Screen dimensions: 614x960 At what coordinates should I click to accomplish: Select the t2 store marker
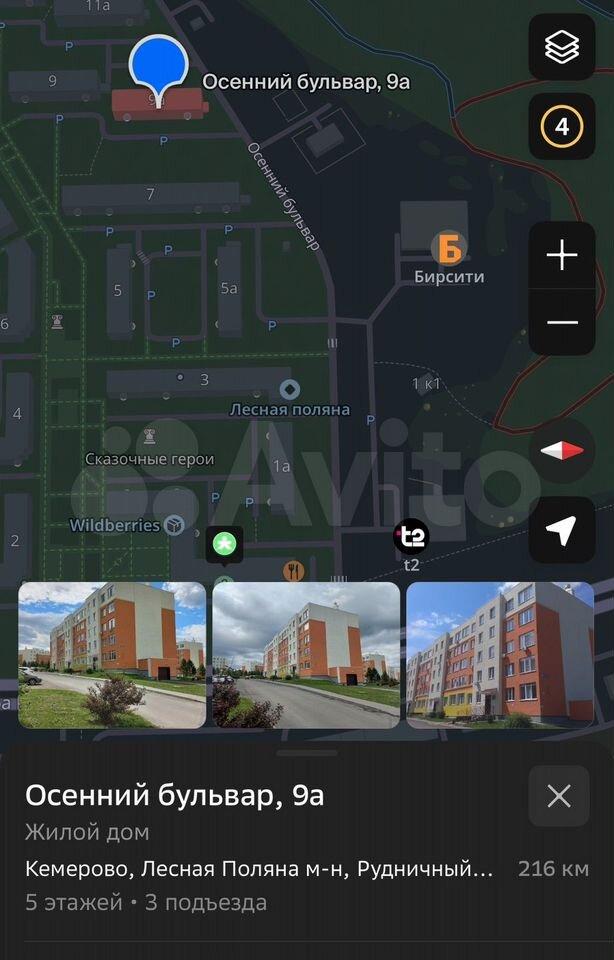pyautogui.click(x=411, y=537)
